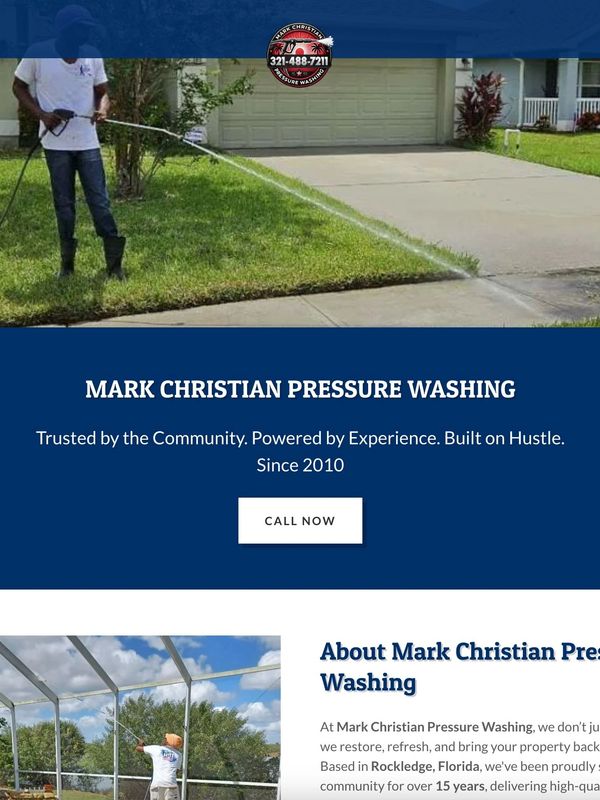This screenshot has width=600, height=800.
Task: Tap the CALL NOW button
Action: 300,521
